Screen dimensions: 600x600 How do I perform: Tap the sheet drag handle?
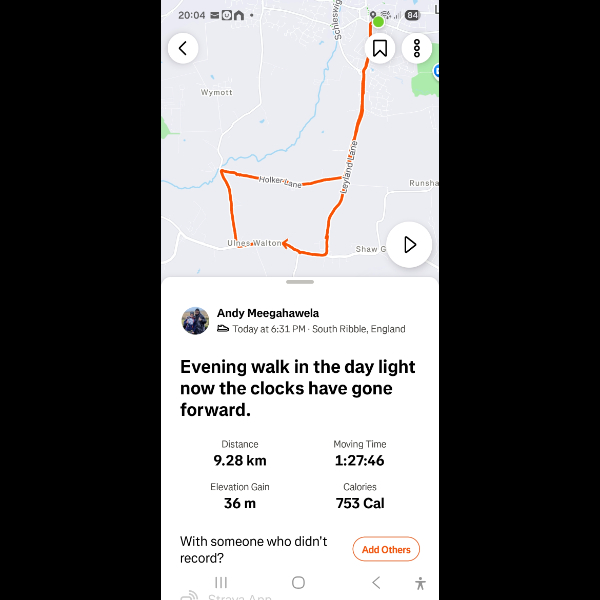299,283
